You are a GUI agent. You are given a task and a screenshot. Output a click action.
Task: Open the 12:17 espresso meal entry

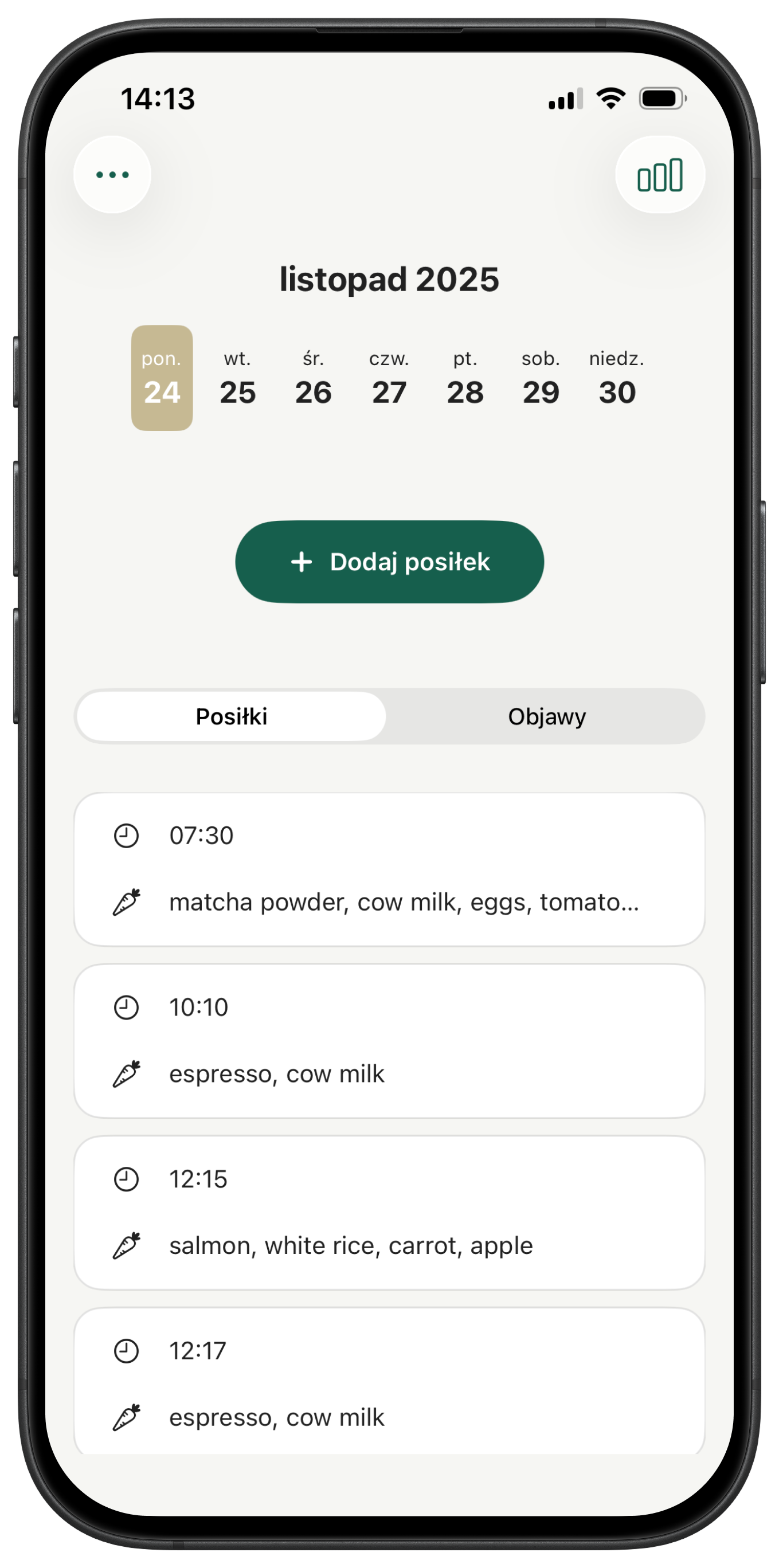(x=390, y=1383)
